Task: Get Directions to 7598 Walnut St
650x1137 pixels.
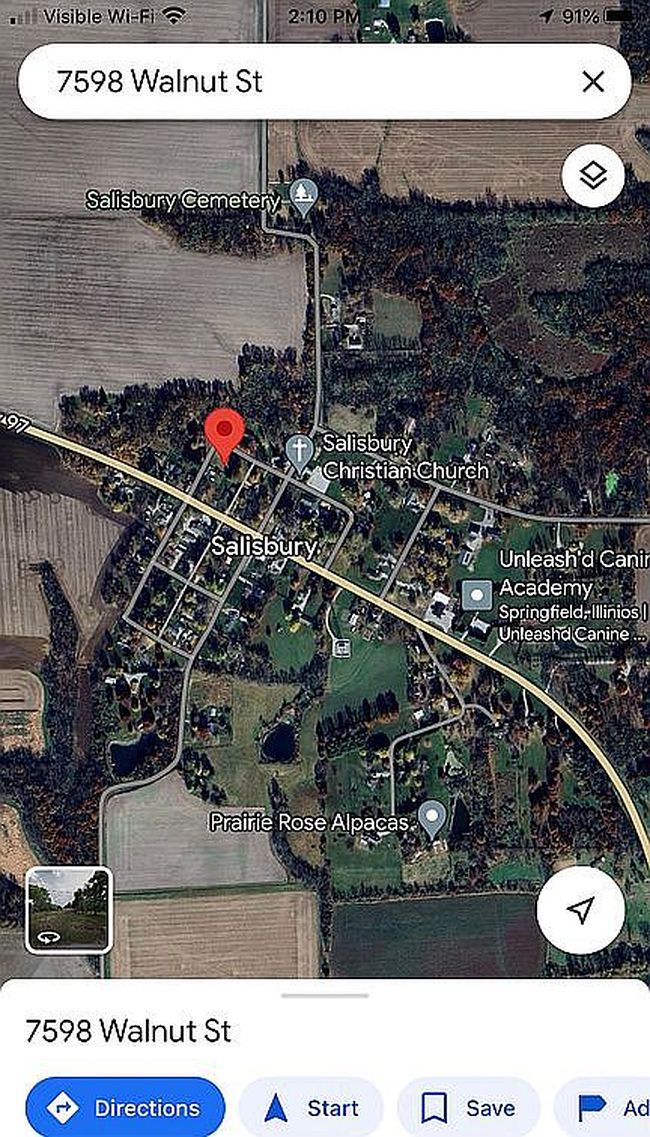Action: click(125, 1108)
